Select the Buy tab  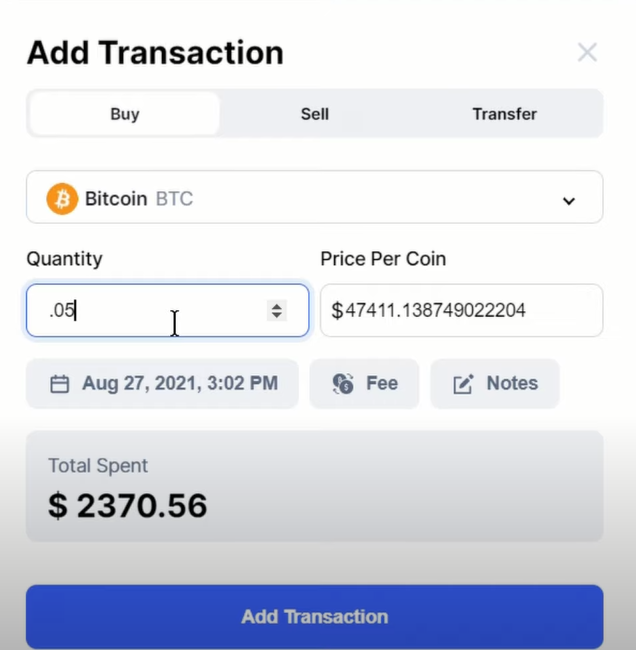(125, 114)
